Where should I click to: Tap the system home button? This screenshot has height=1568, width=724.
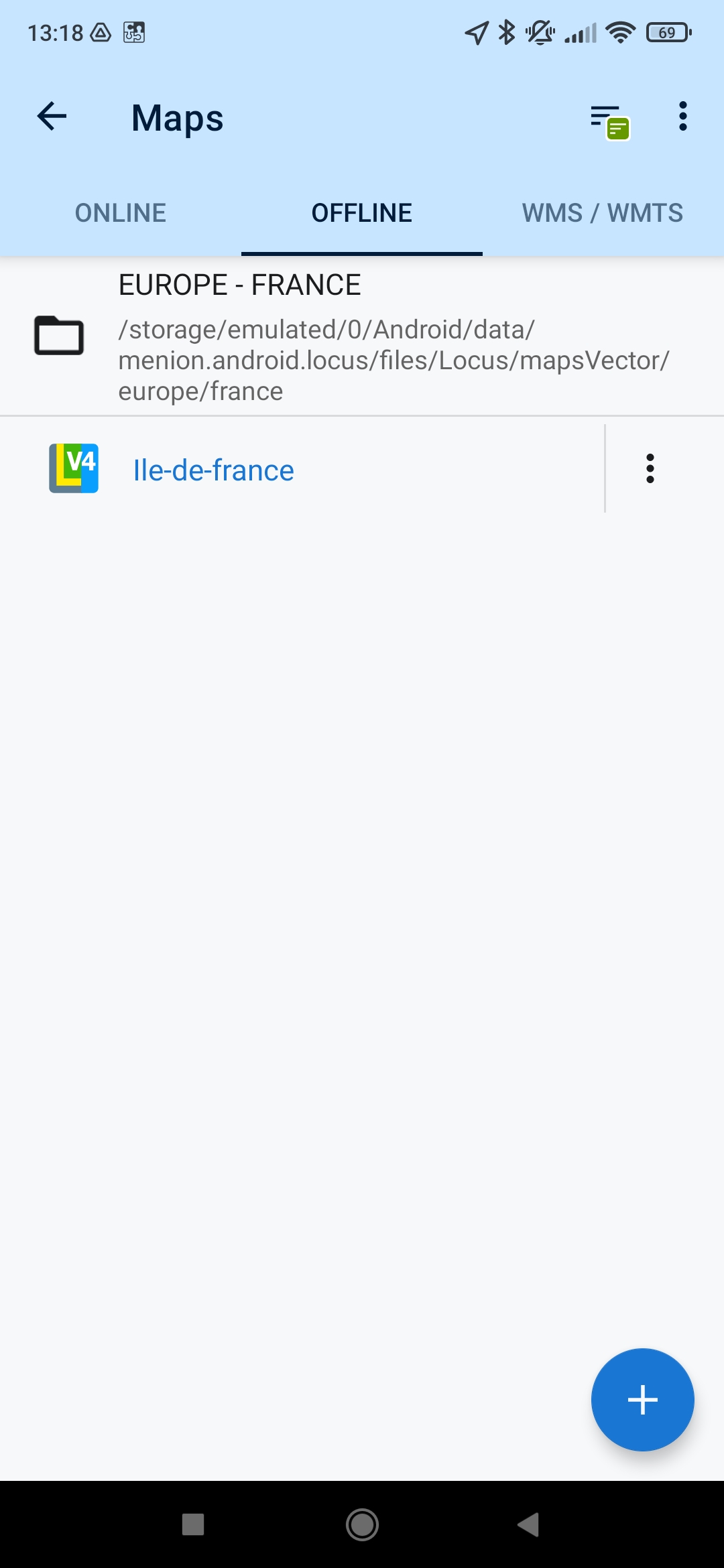click(x=362, y=1524)
